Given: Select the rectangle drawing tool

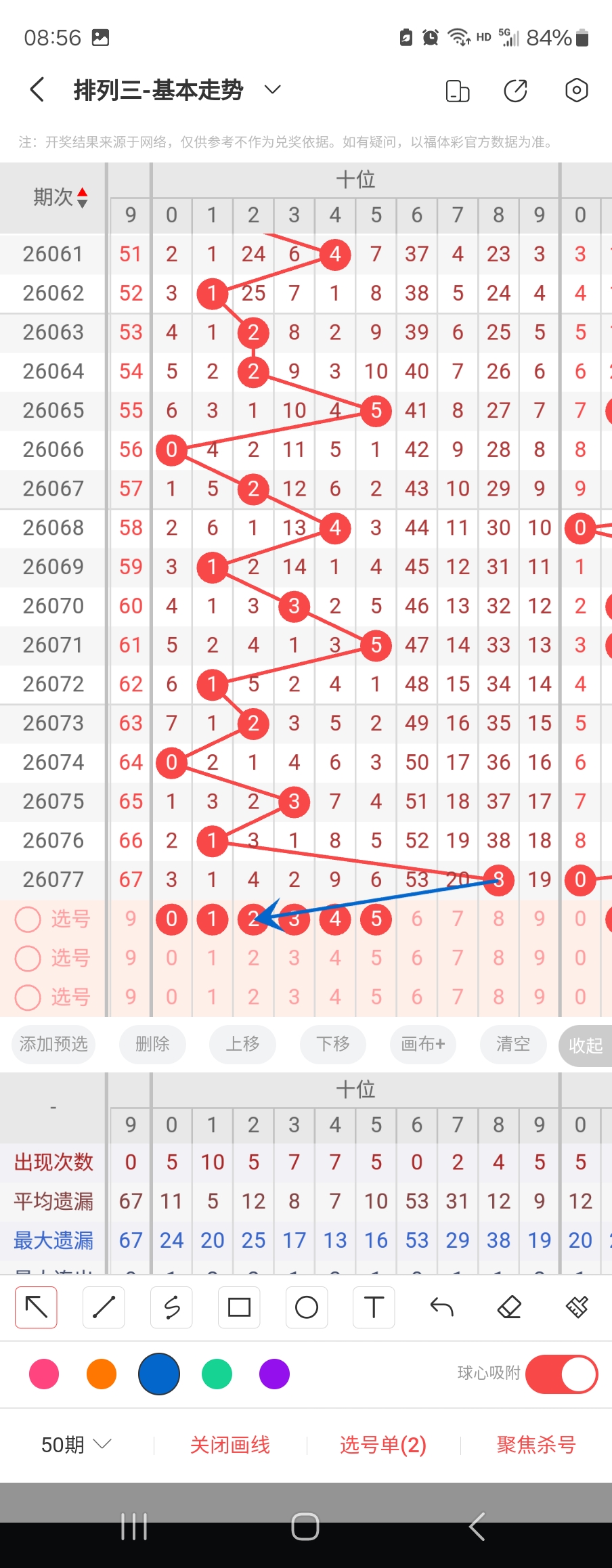Looking at the screenshot, I should 239,1307.
